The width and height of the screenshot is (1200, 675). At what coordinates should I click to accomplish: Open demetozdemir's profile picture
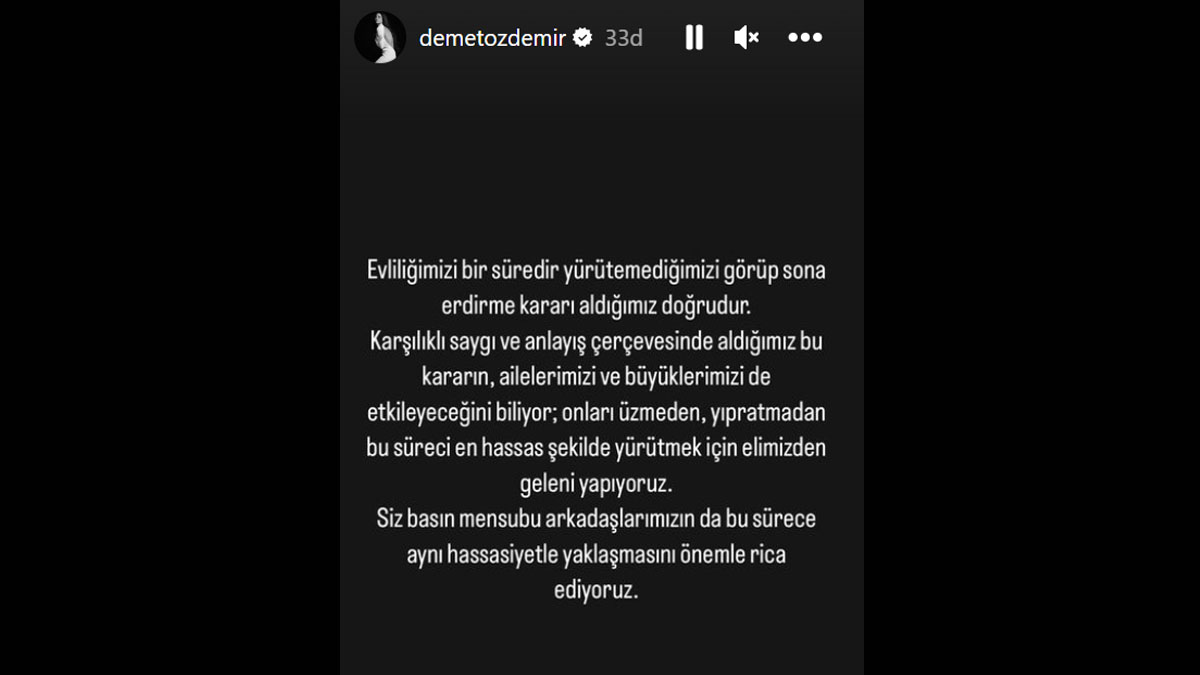[381, 38]
